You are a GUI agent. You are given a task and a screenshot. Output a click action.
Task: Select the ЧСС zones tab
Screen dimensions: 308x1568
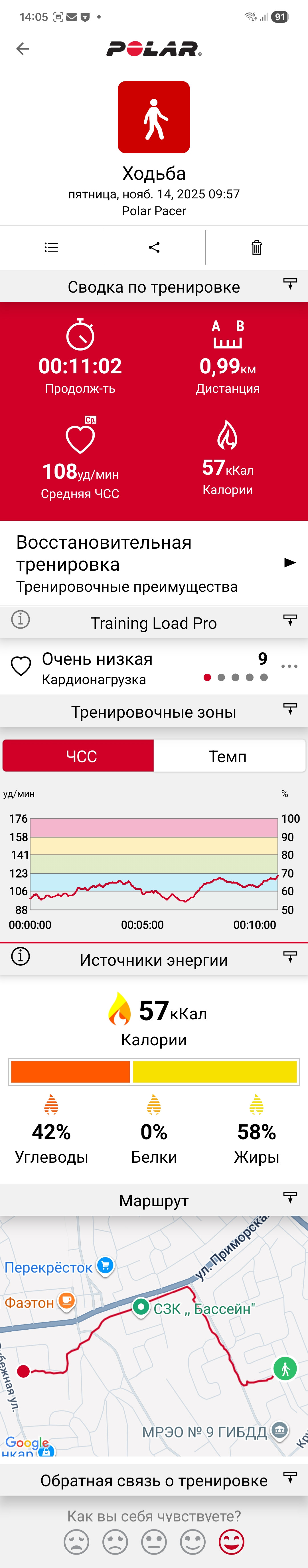click(x=78, y=756)
